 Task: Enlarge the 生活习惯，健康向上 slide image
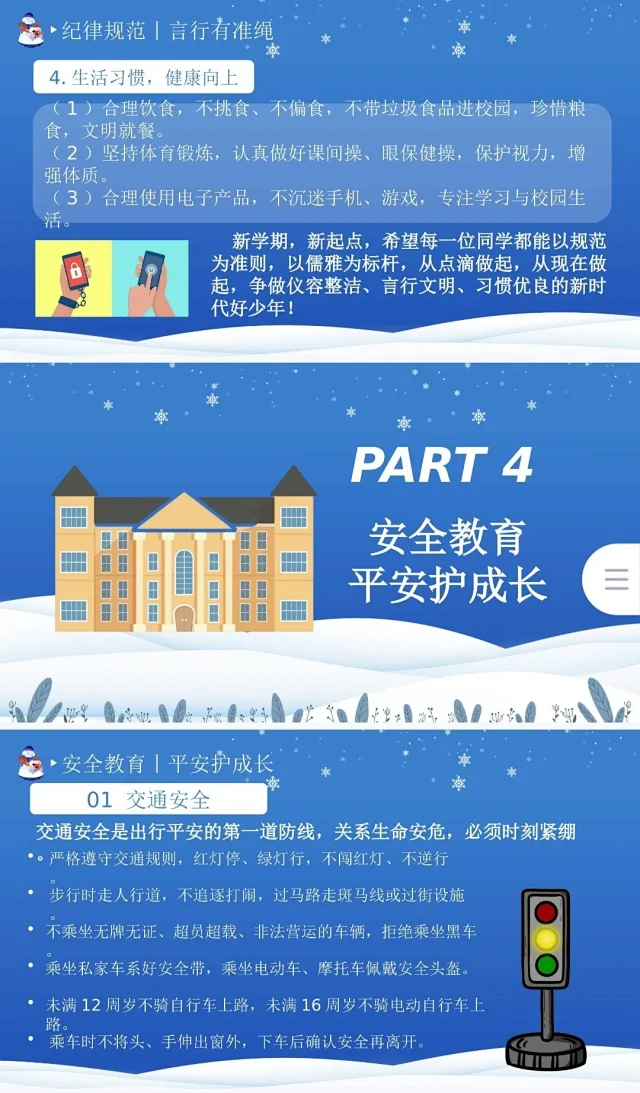pyautogui.click(x=320, y=180)
